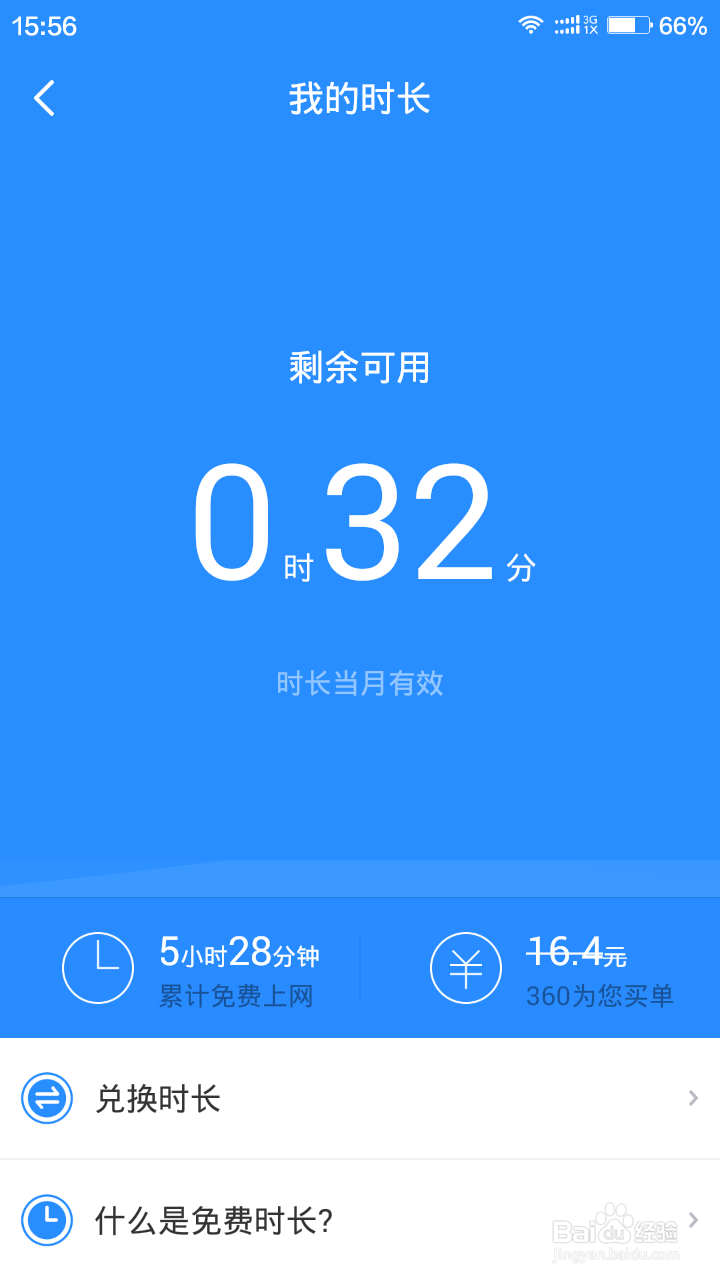
Task: Click the ¥ currency icon near 360为您买单
Action: 466,967
